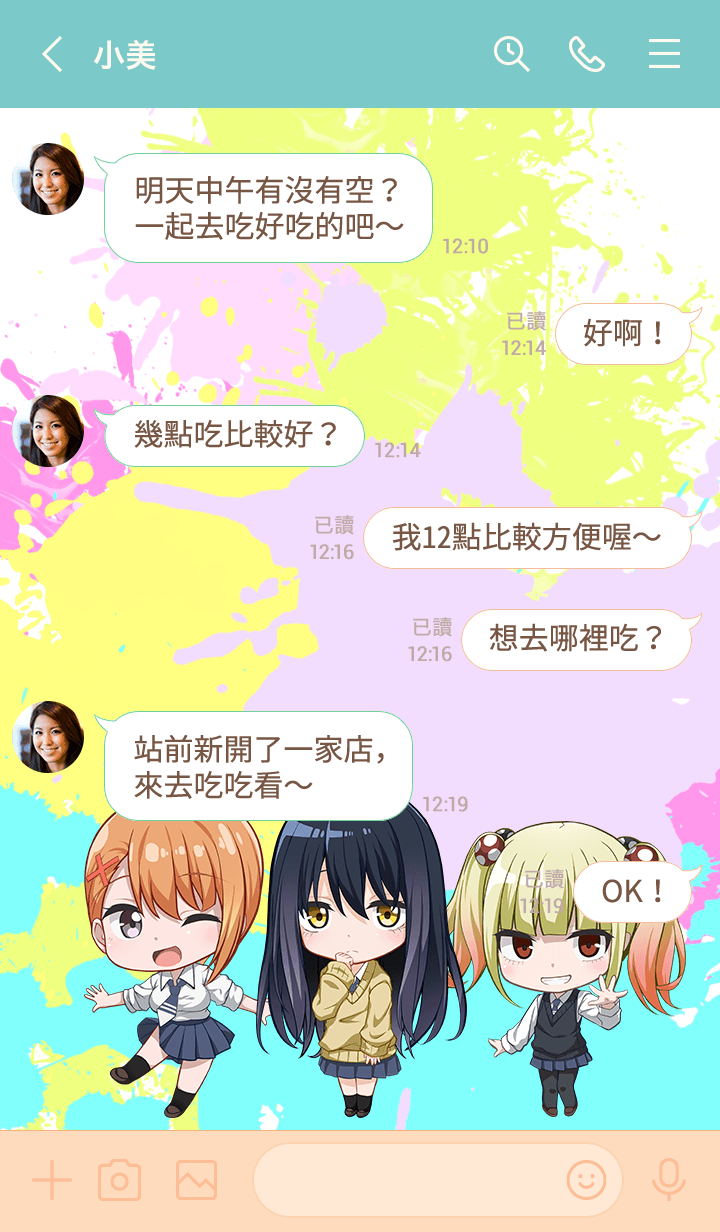Open the photo gallery picker
This screenshot has height=1232, width=720.
pyautogui.click(x=196, y=1181)
